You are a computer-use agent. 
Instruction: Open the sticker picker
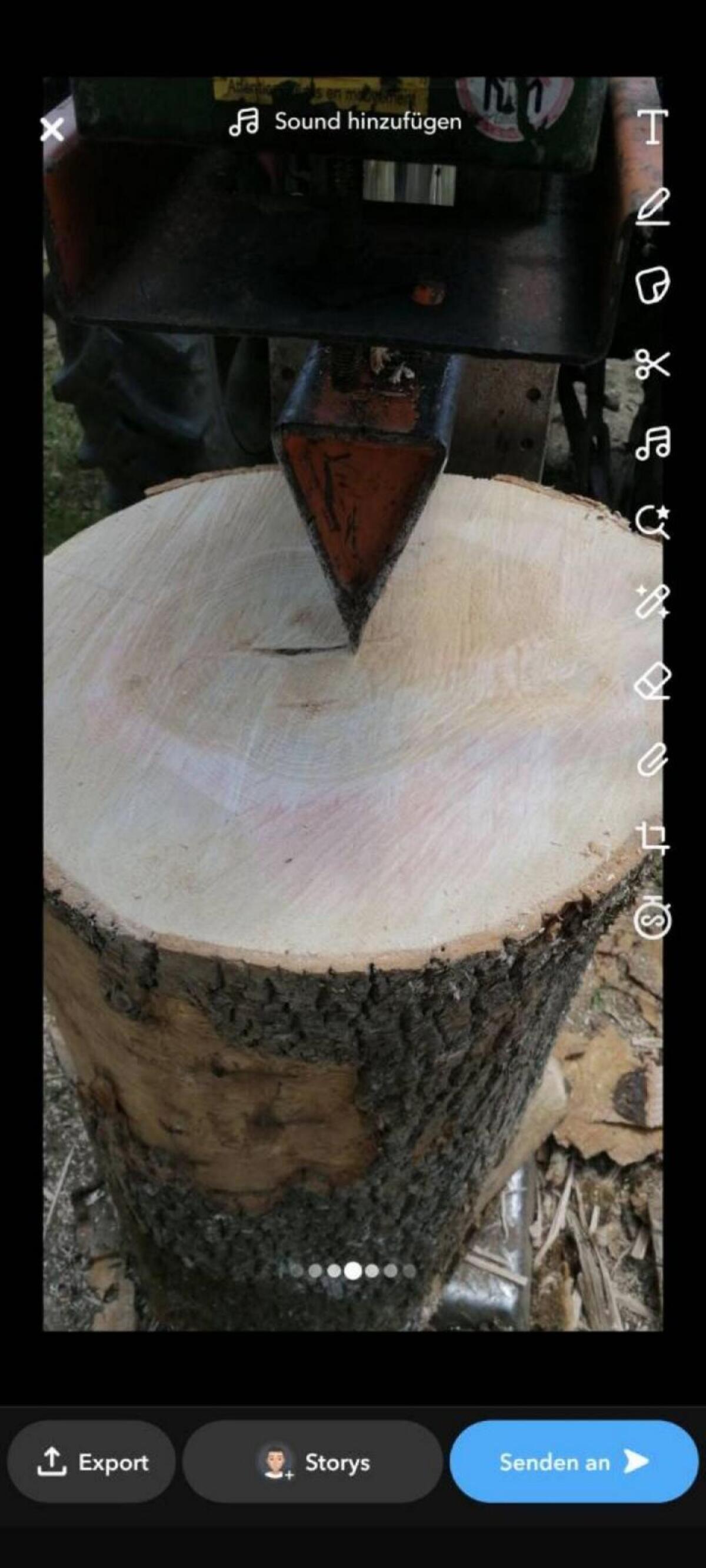click(652, 285)
